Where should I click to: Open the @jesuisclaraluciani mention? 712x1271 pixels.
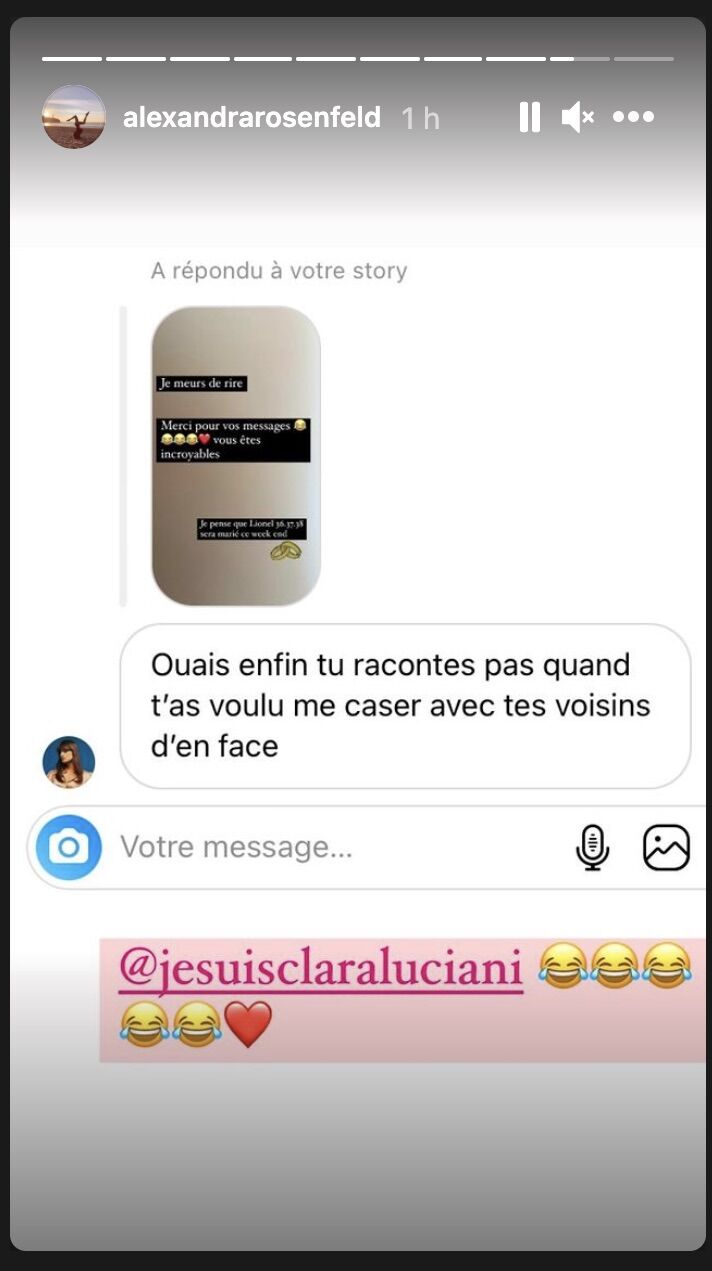[x=321, y=970]
